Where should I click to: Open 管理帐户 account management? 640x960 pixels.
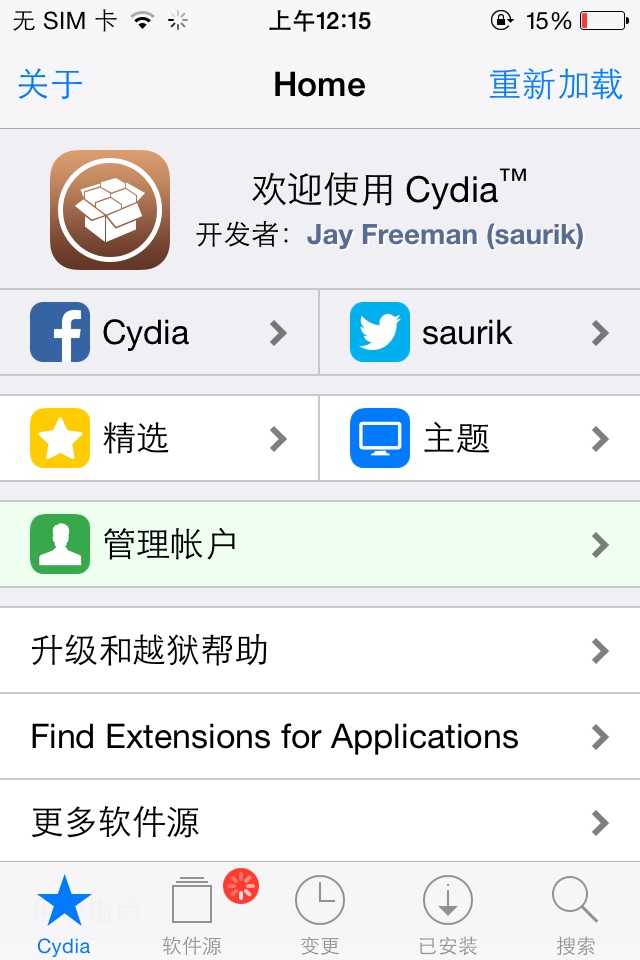pyautogui.click(x=320, y=544)
